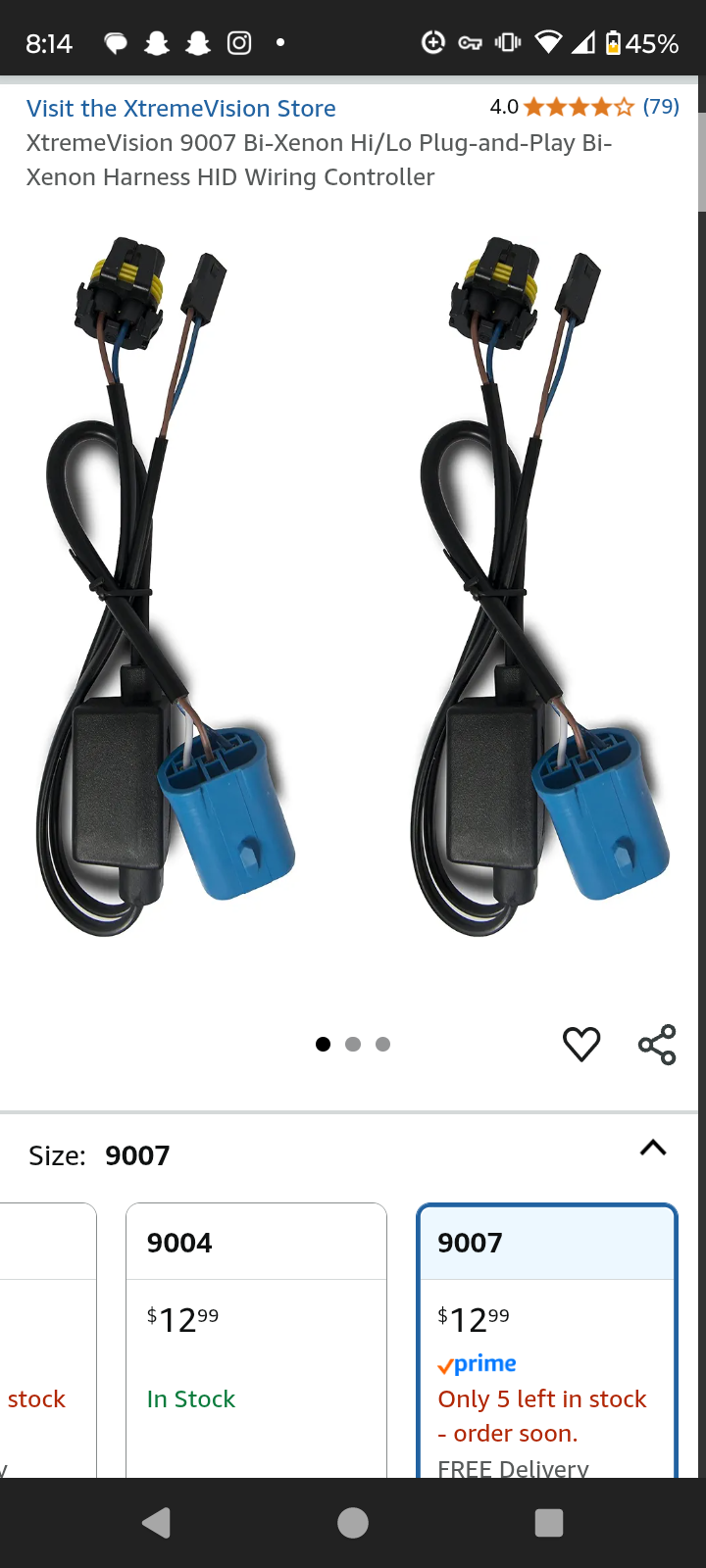Select the 9004 size option
Screen dimensions: 706x1568
[256, 1333]
